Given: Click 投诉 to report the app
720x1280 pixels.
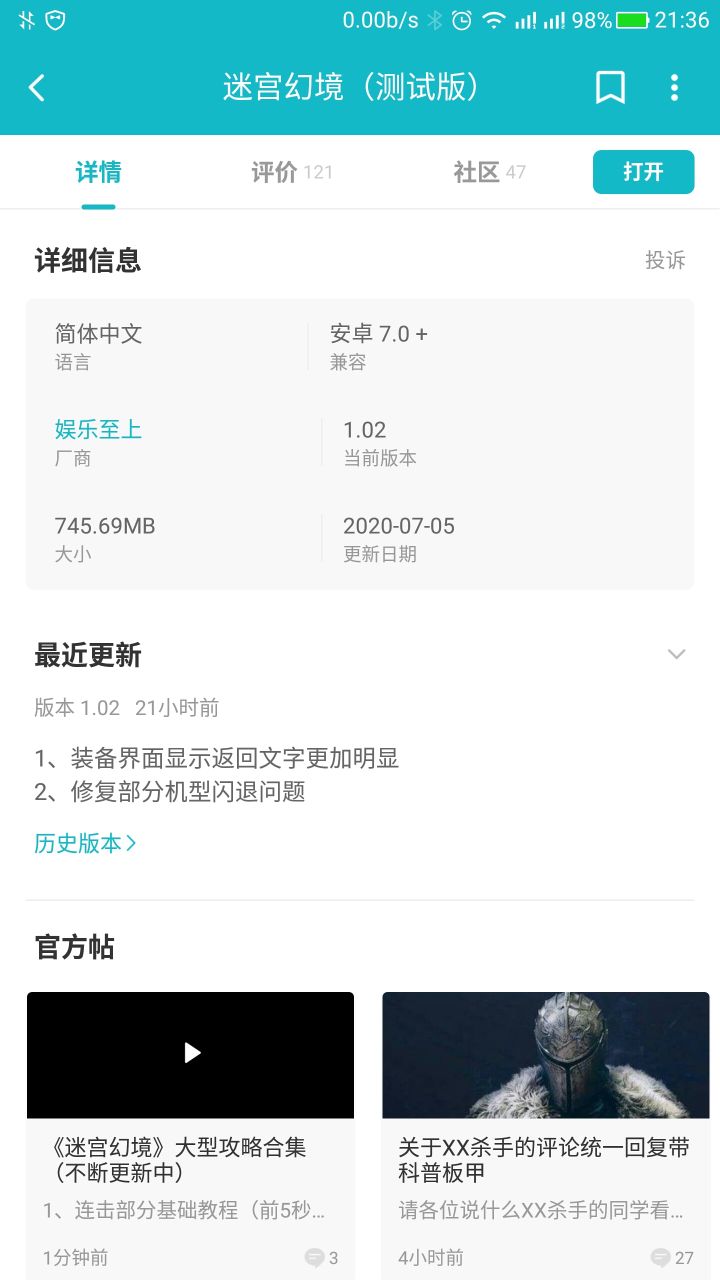Looking at the screenshot, I should click(666, 261).
